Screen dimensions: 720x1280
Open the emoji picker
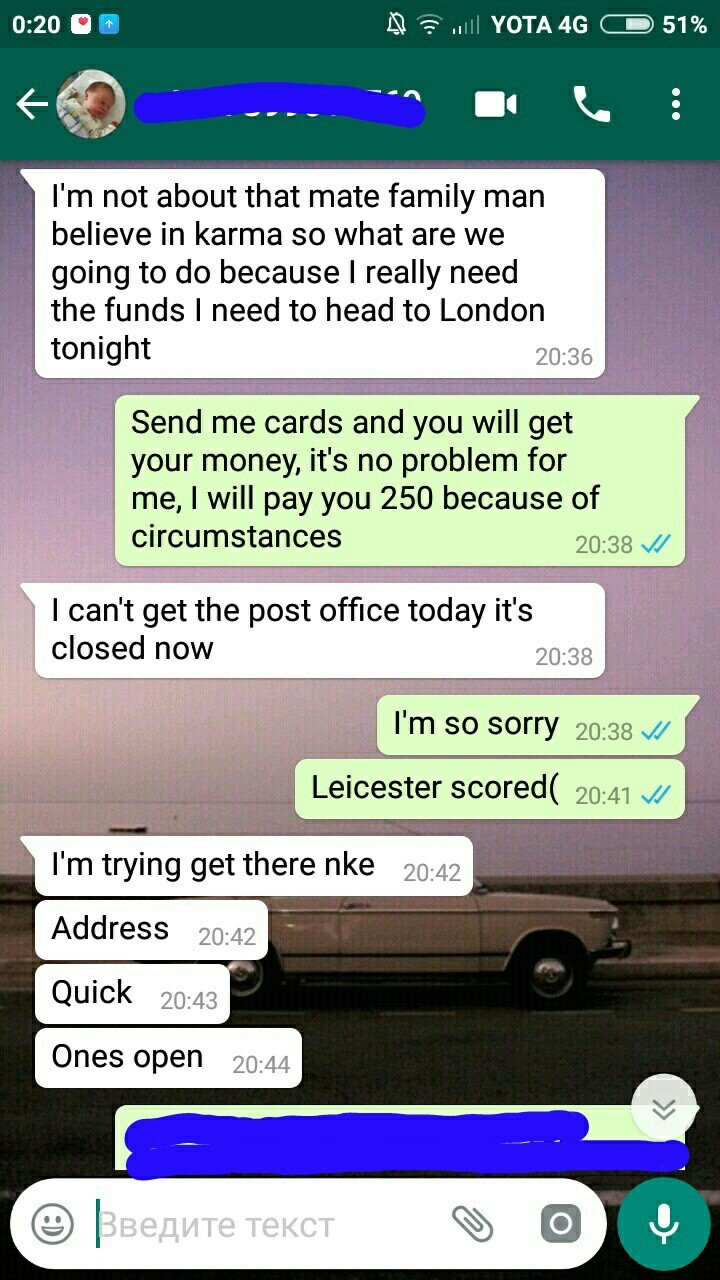pyautogui.click(x=52, y=1224)
